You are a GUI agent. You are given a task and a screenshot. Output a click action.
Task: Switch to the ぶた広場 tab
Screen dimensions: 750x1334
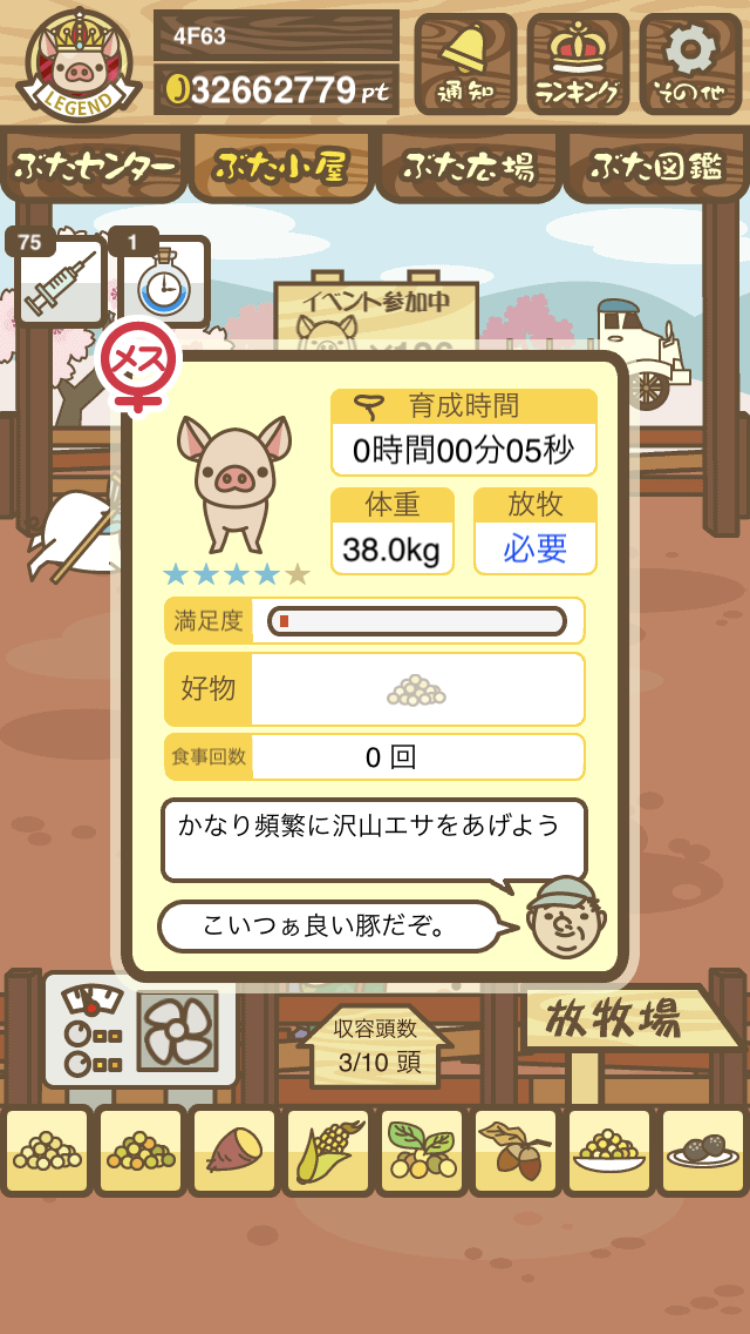coord(468,167)
